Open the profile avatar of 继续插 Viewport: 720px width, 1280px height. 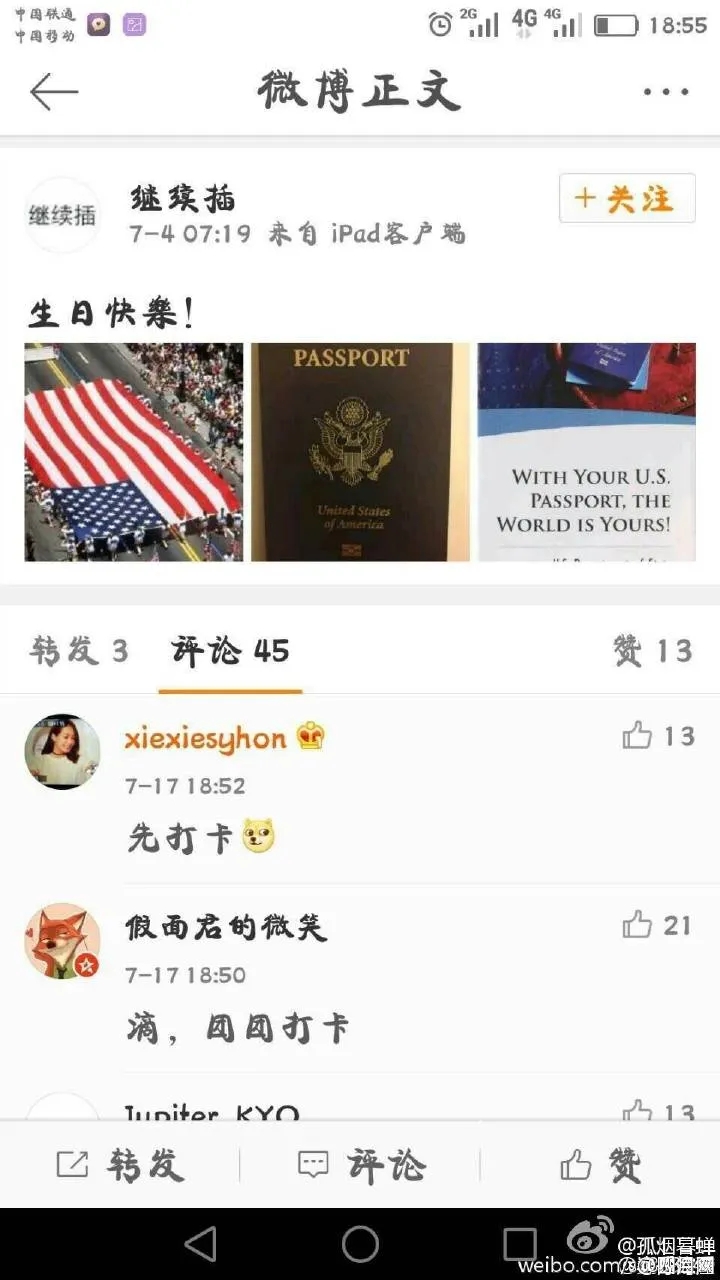(62, 215)
